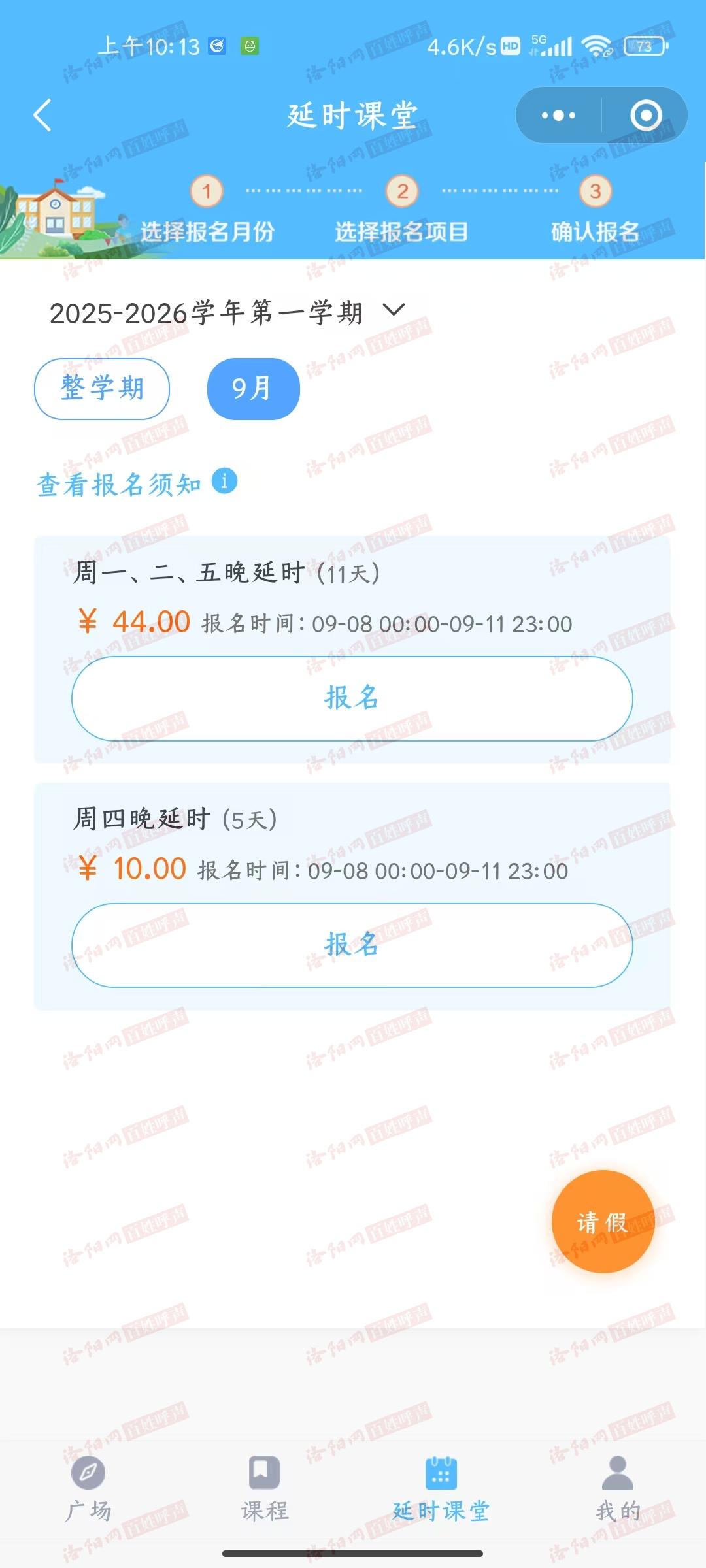
Task: Tap 报名 for 周四晚延时
Action: coord(352,945)
